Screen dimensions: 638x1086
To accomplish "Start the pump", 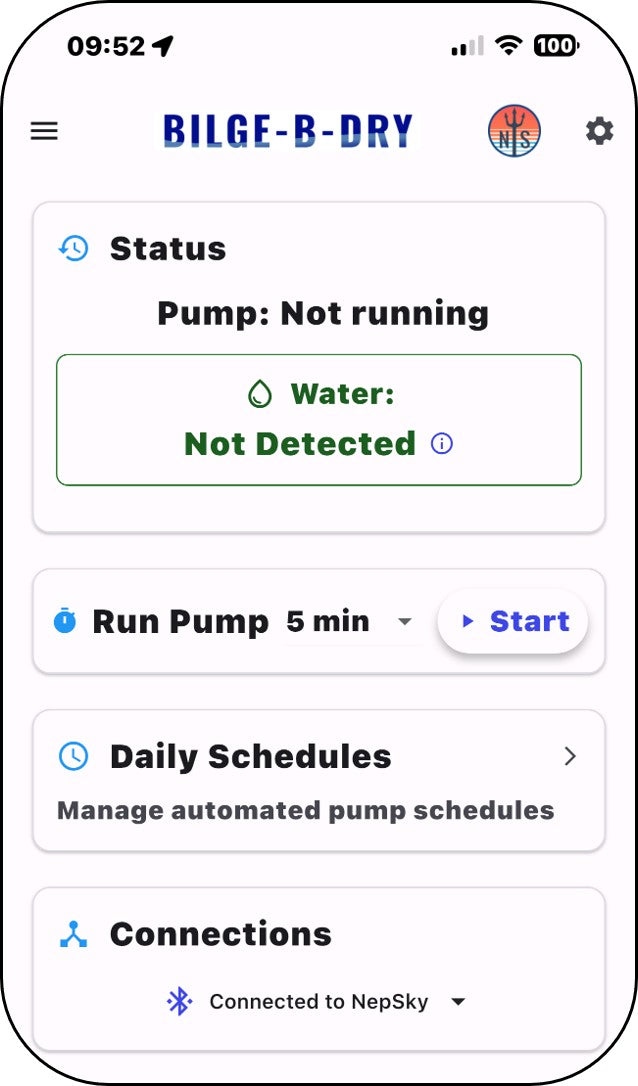I will tap(513, 622).
